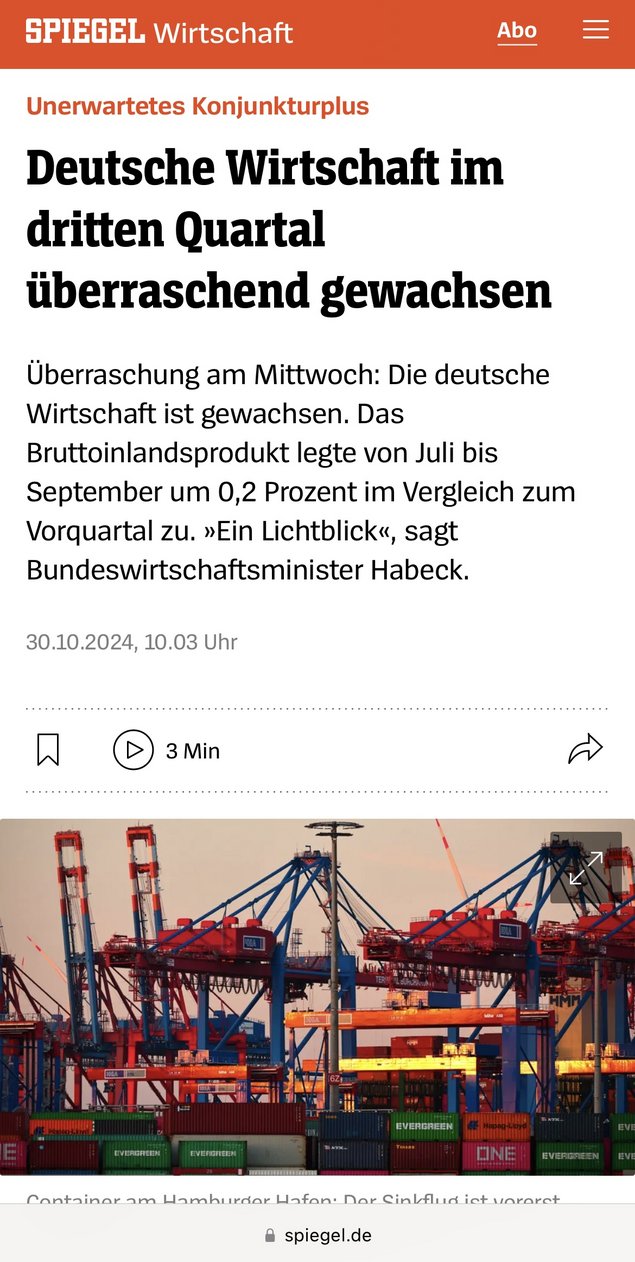This screenshot has width=635, height=1262.
Task: Open the hamburger menu
Action: pyautogui.click(x=596, y=31)
